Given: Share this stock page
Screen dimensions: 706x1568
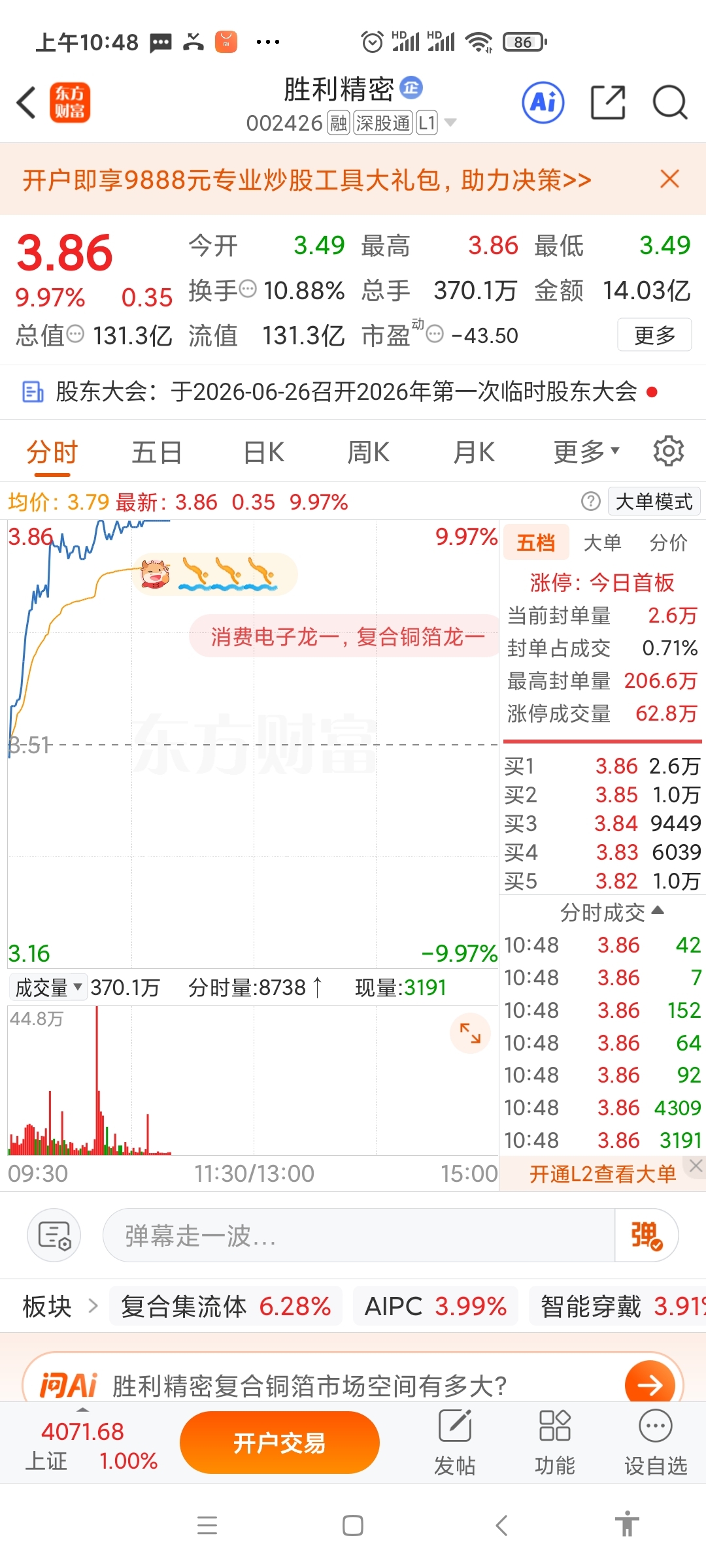Looking at the screenshot, I should coord(608,103).
